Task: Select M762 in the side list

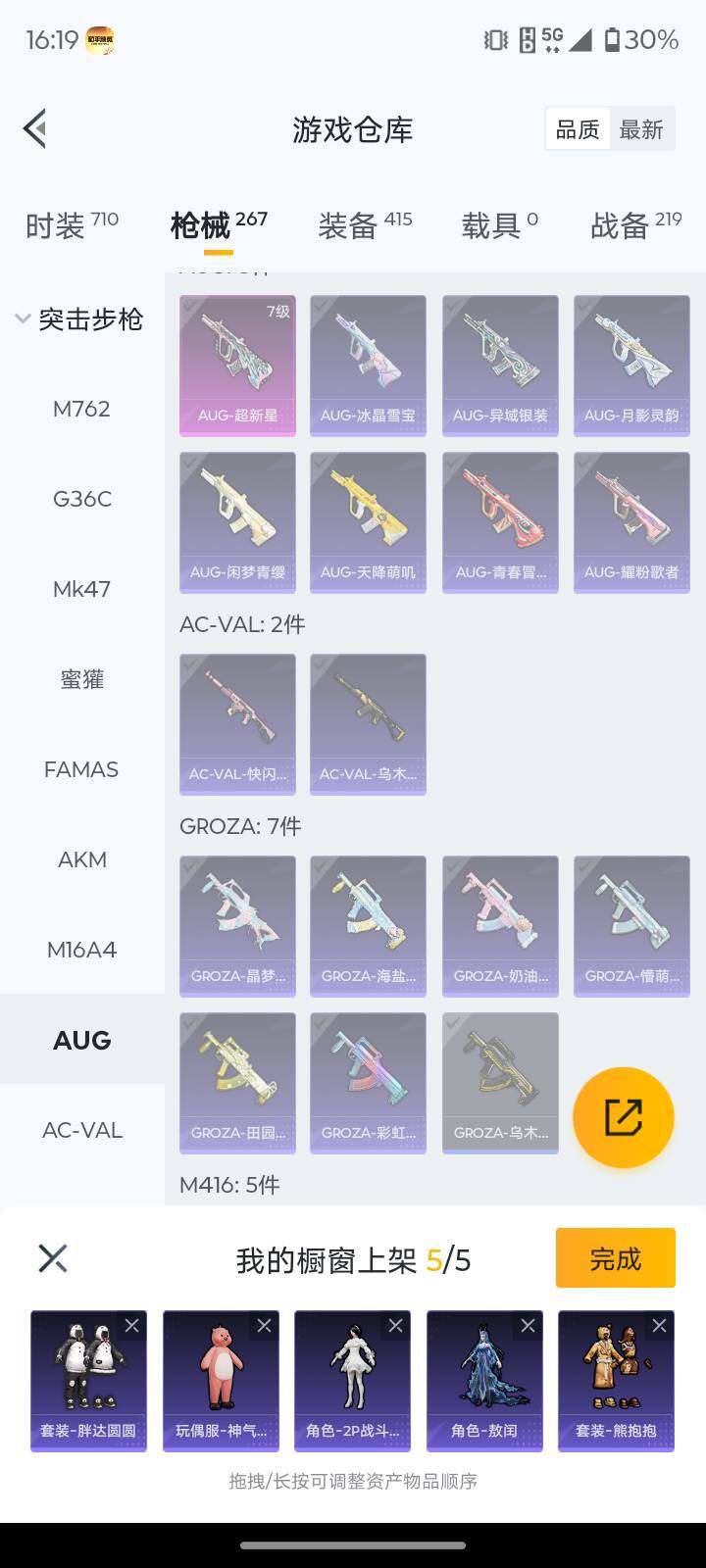Action: coord(81,409)
